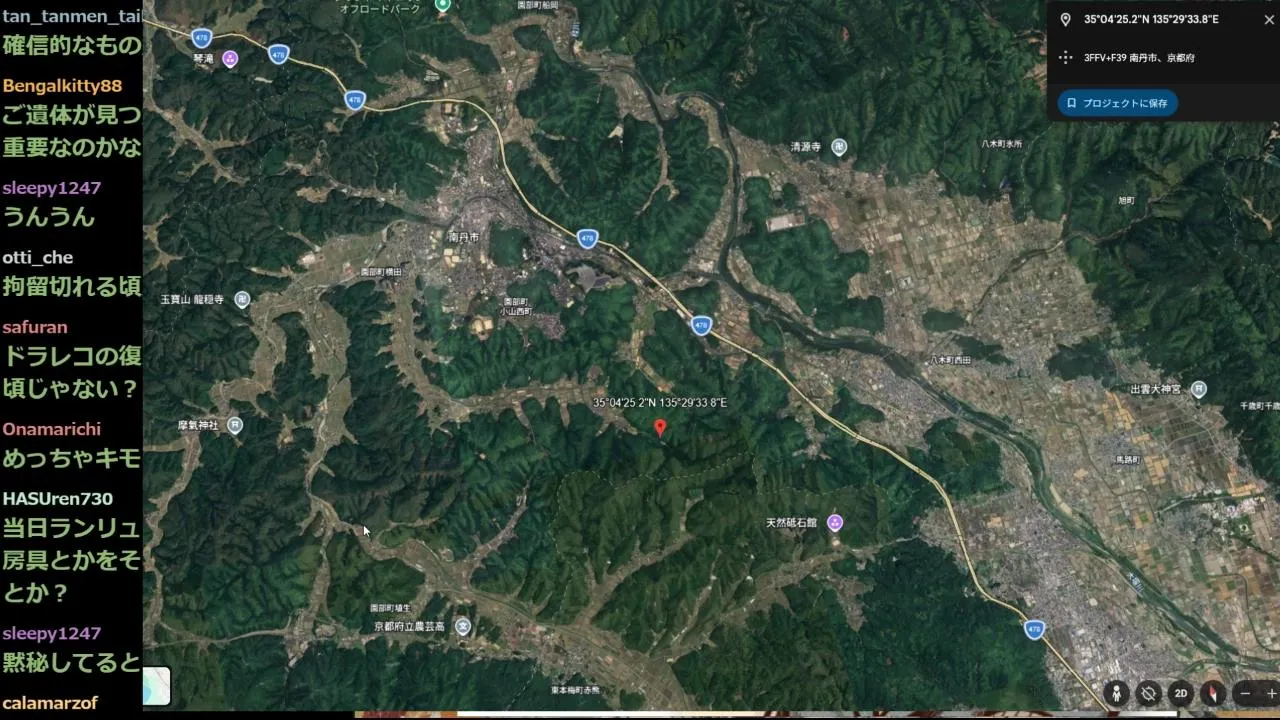
Task: Open Street View with the pegman icon
Action: coord(1117,693)
